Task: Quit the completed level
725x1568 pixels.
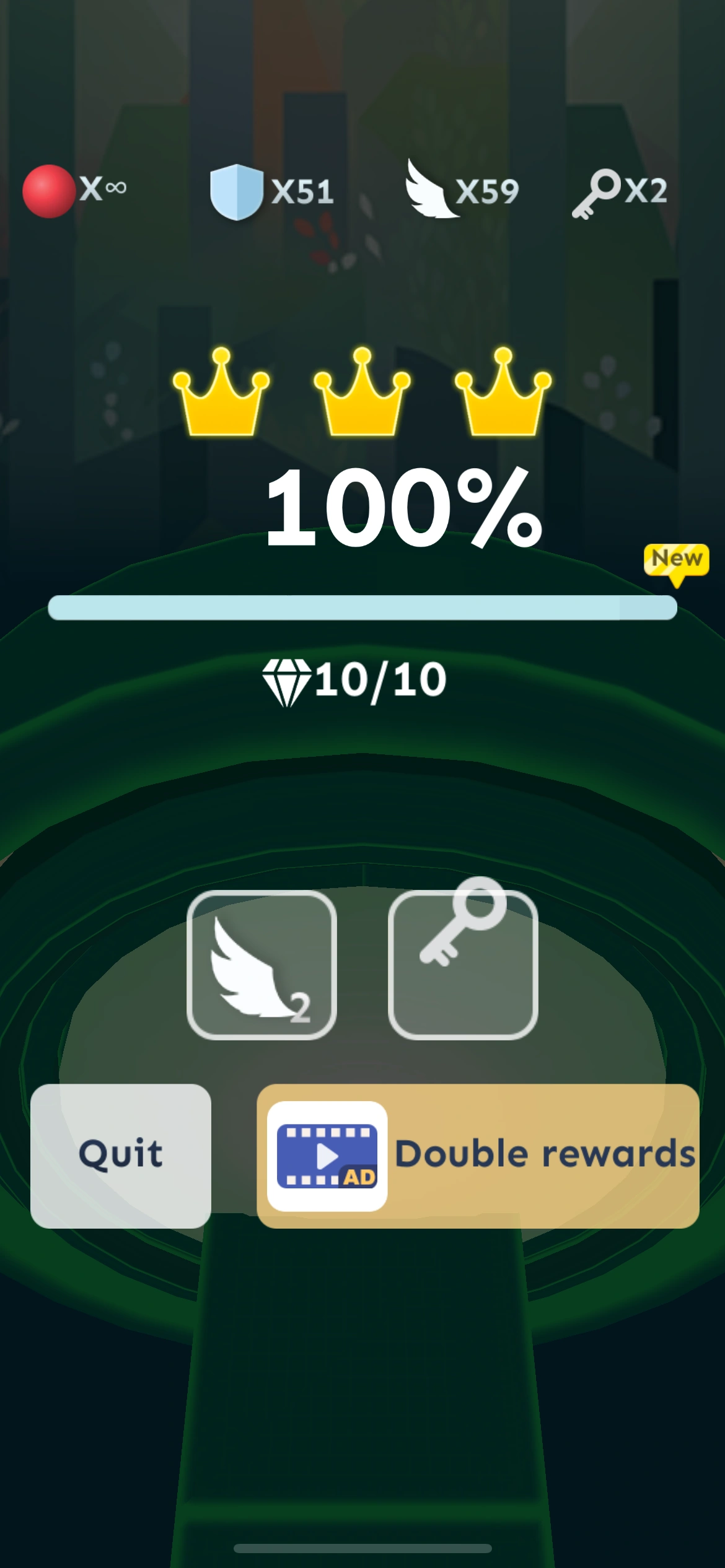Action: tap(121, 1156)
